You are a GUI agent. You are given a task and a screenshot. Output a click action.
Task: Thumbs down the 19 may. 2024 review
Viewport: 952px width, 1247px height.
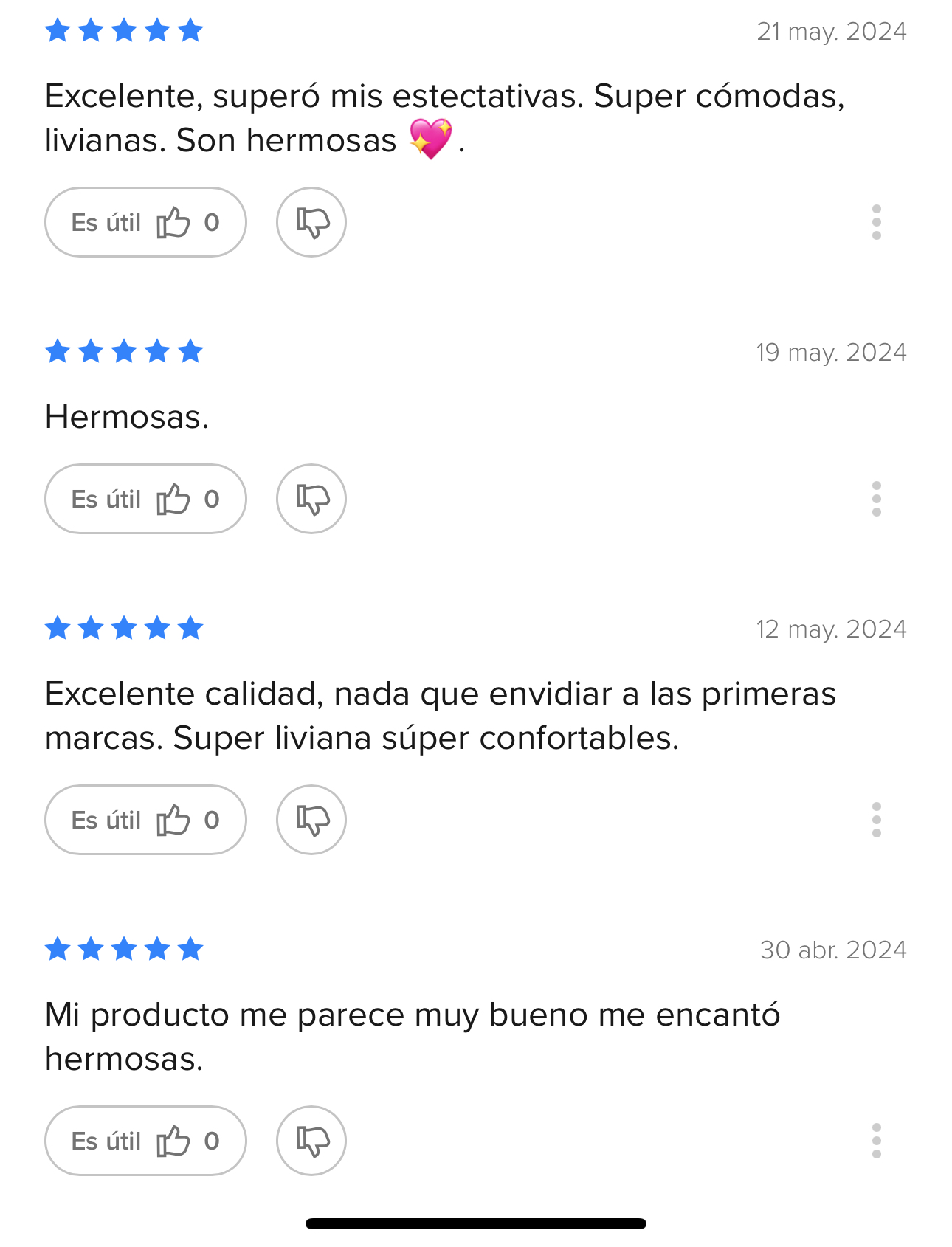click(311, 499)
